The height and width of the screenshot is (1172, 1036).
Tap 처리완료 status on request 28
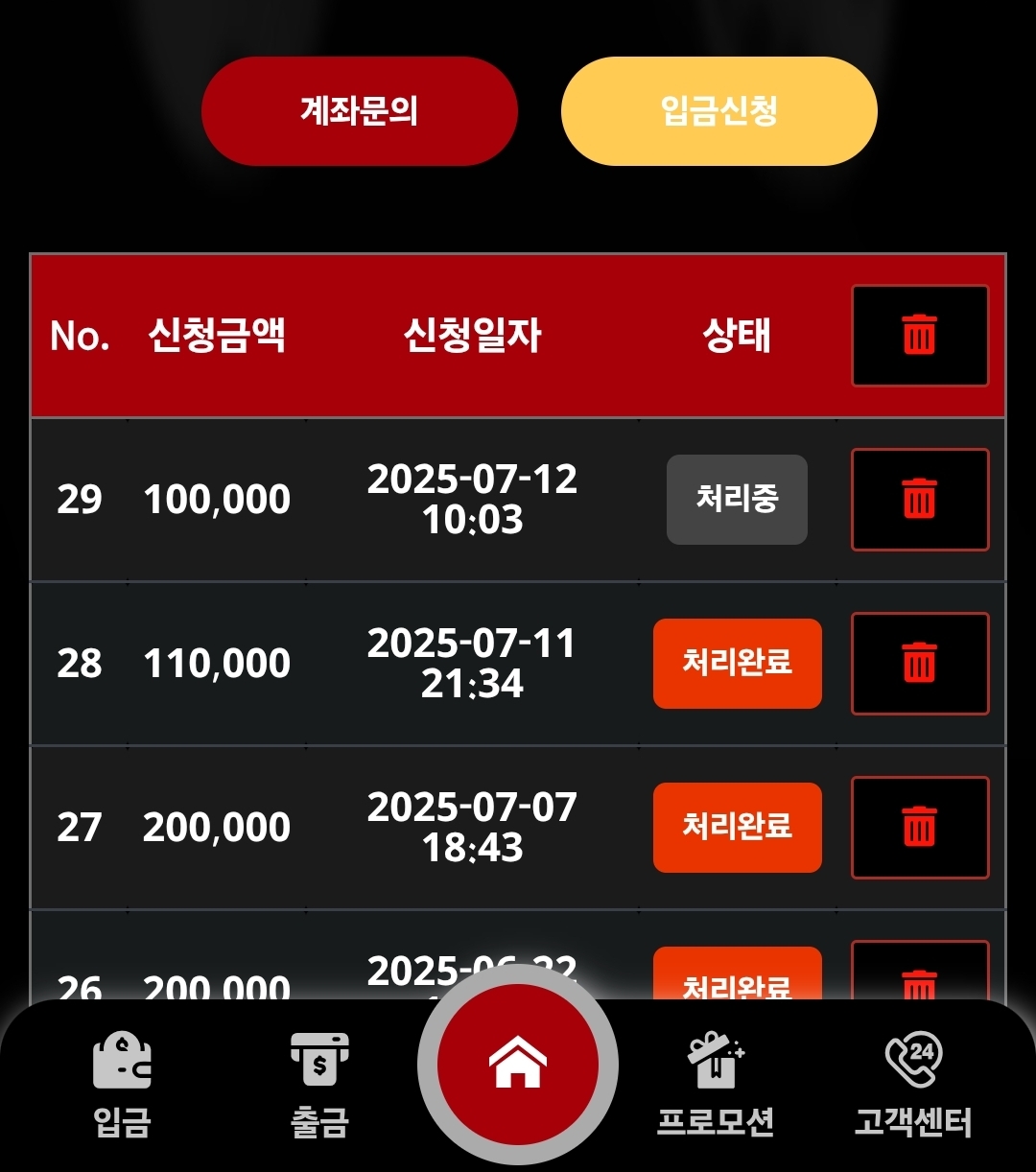click(737, 663)
